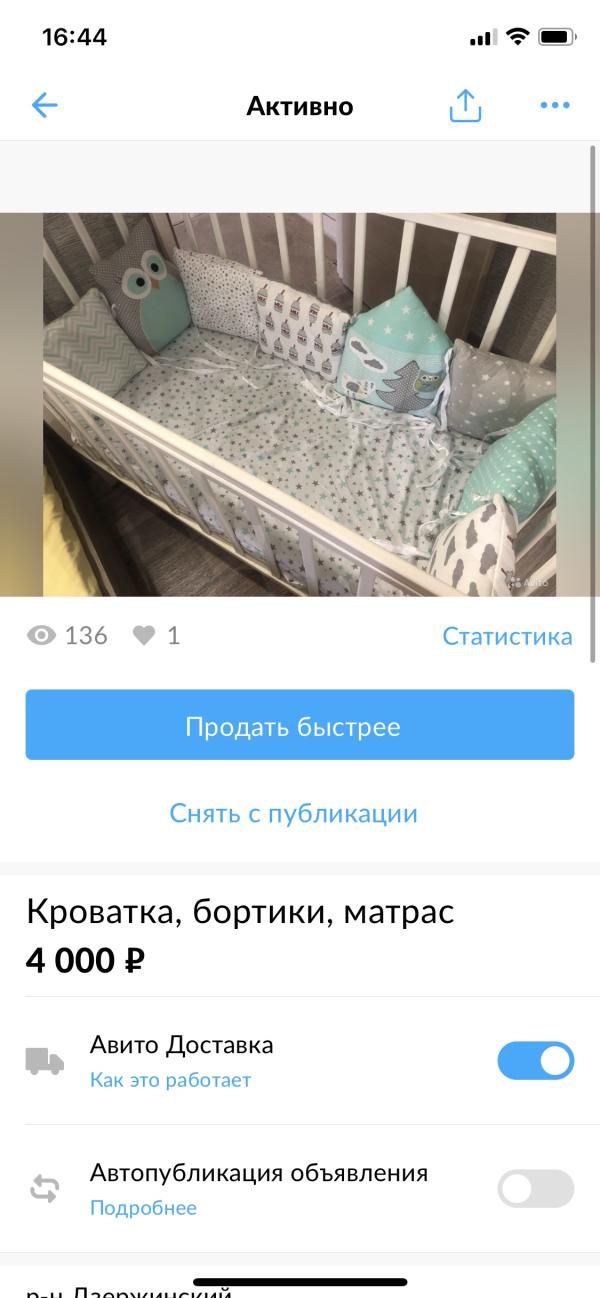Open the crib listing photo
Viewport: 600px width, 1298px height.
pyautogui.click(x=299, y=404)
